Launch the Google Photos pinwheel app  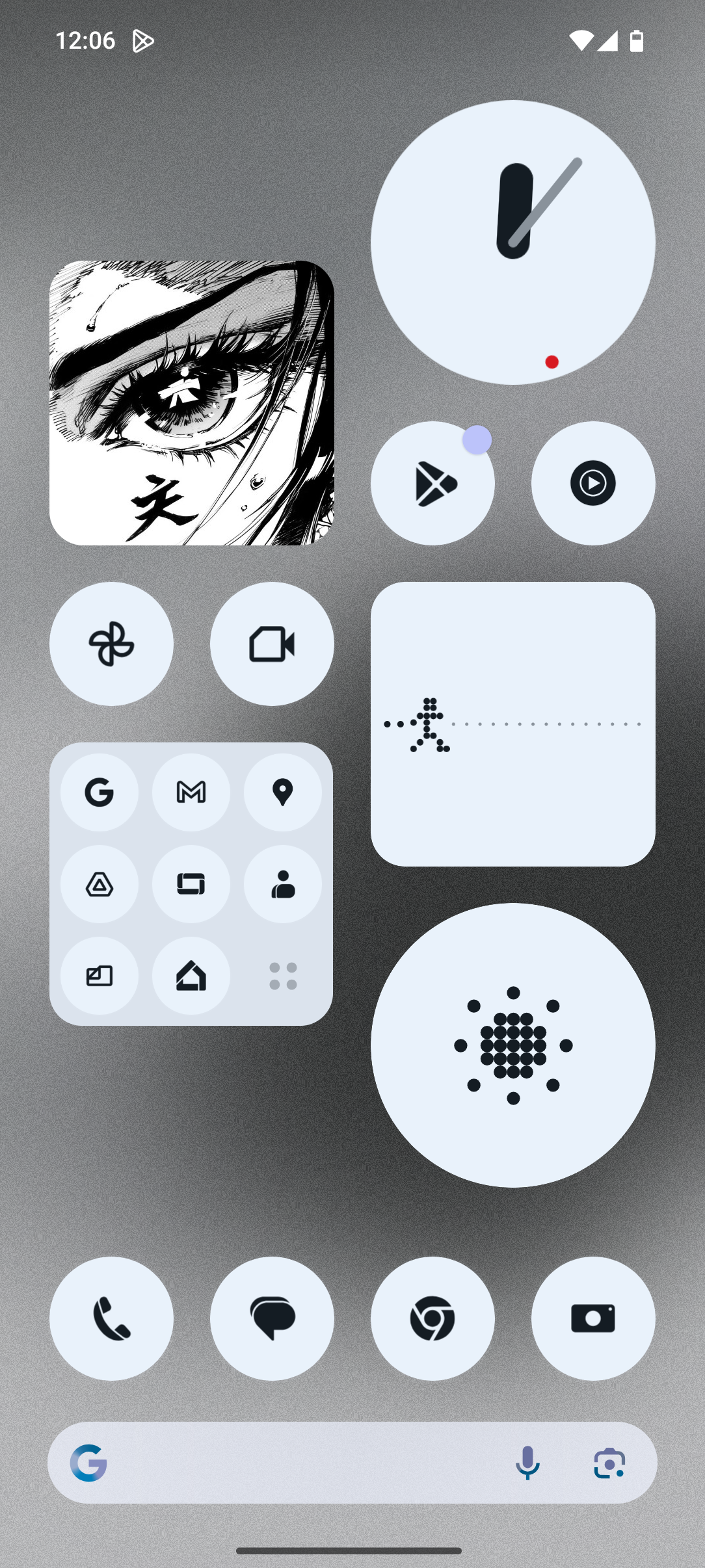pyautogui.click(x=111, y=644)
